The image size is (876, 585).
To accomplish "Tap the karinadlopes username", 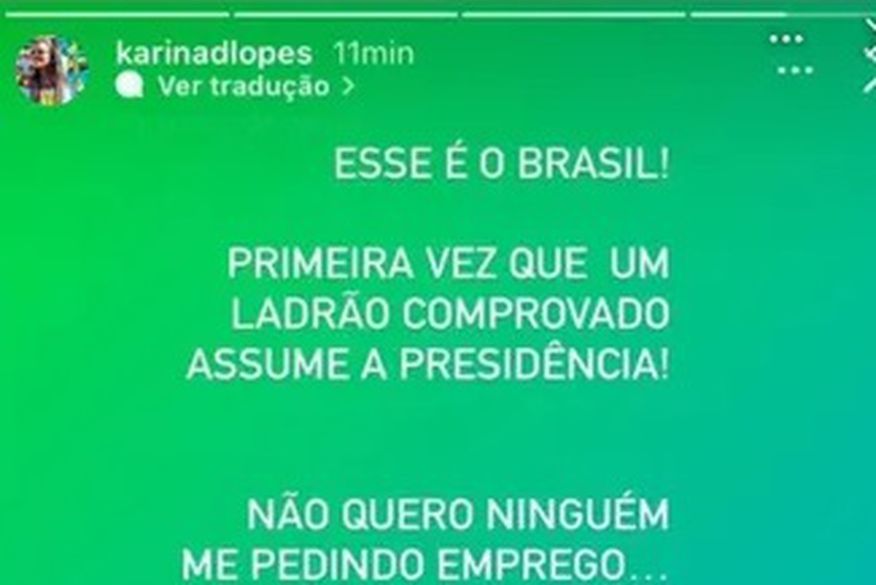I will (x=214, y=54).
